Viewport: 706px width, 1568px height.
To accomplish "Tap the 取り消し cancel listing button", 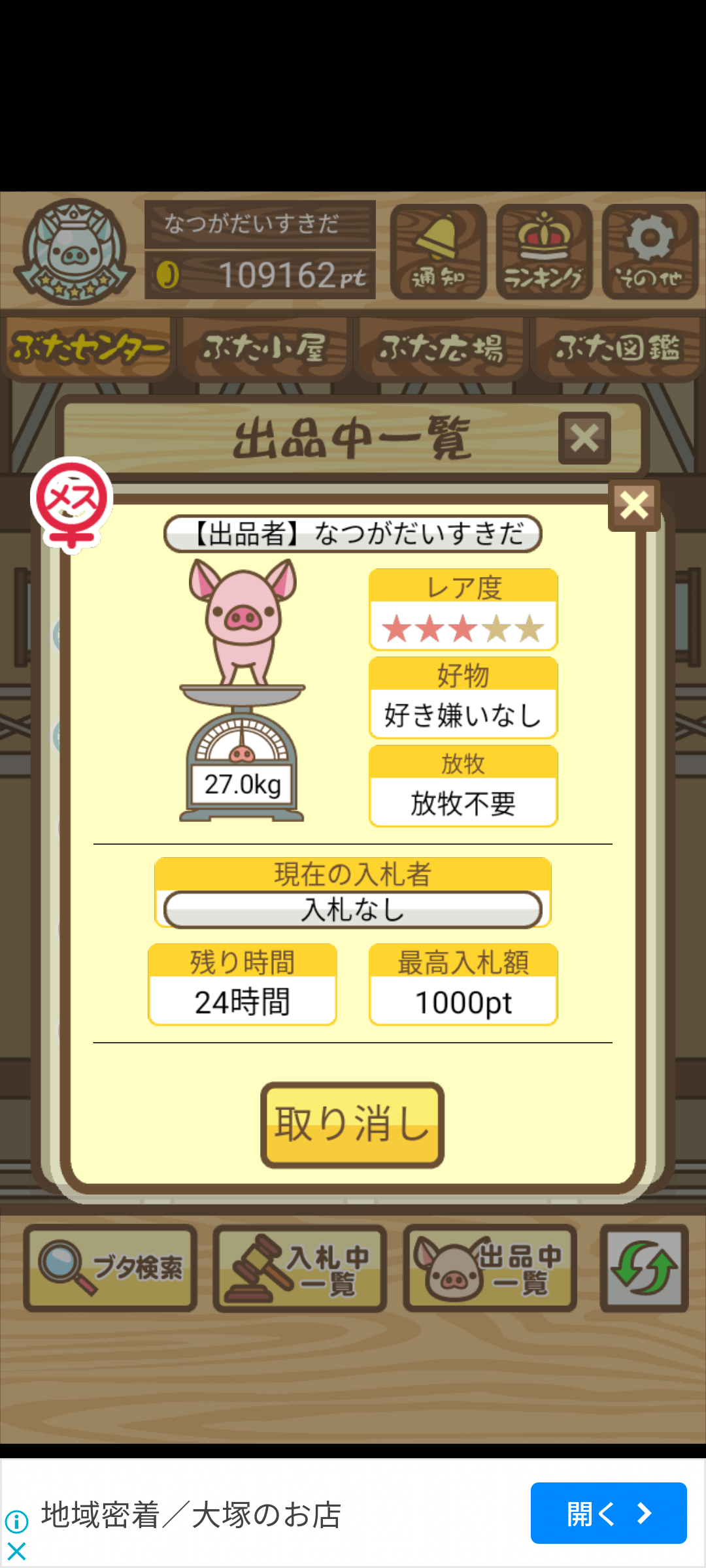I will [352, 1124].
